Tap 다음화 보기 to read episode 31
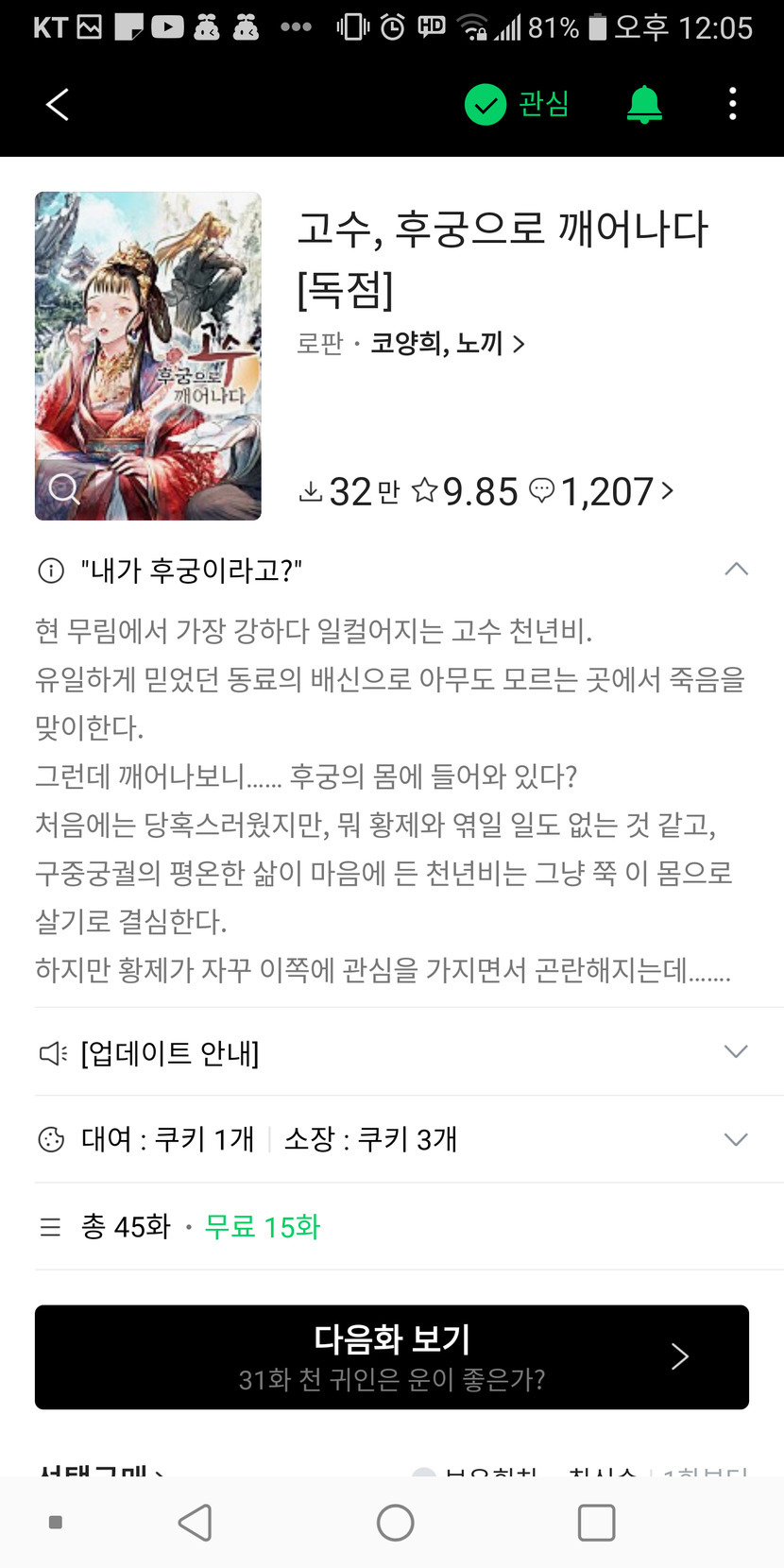This screenshot has width=784, height=1568. (392, 1356)
